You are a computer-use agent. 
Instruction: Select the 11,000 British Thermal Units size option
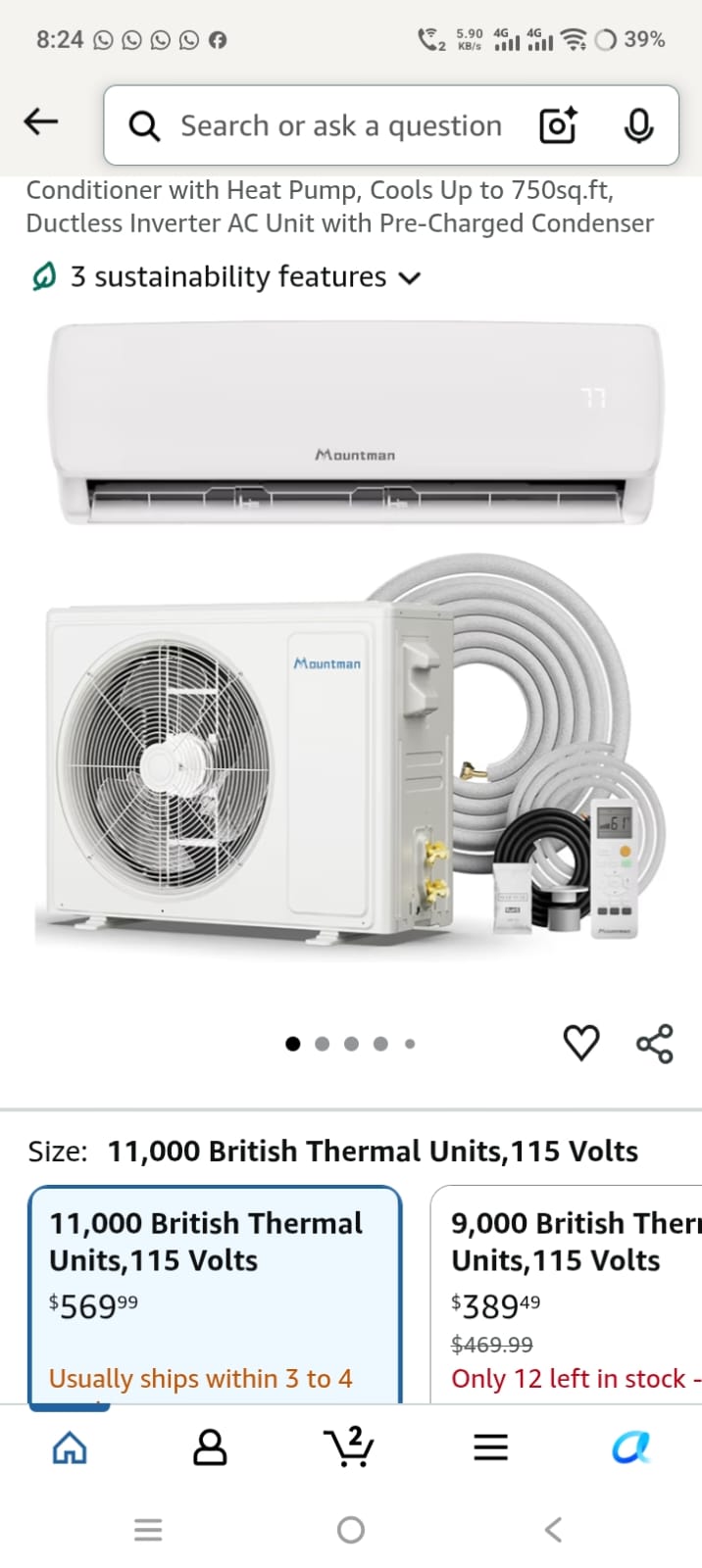point(215,1295)
